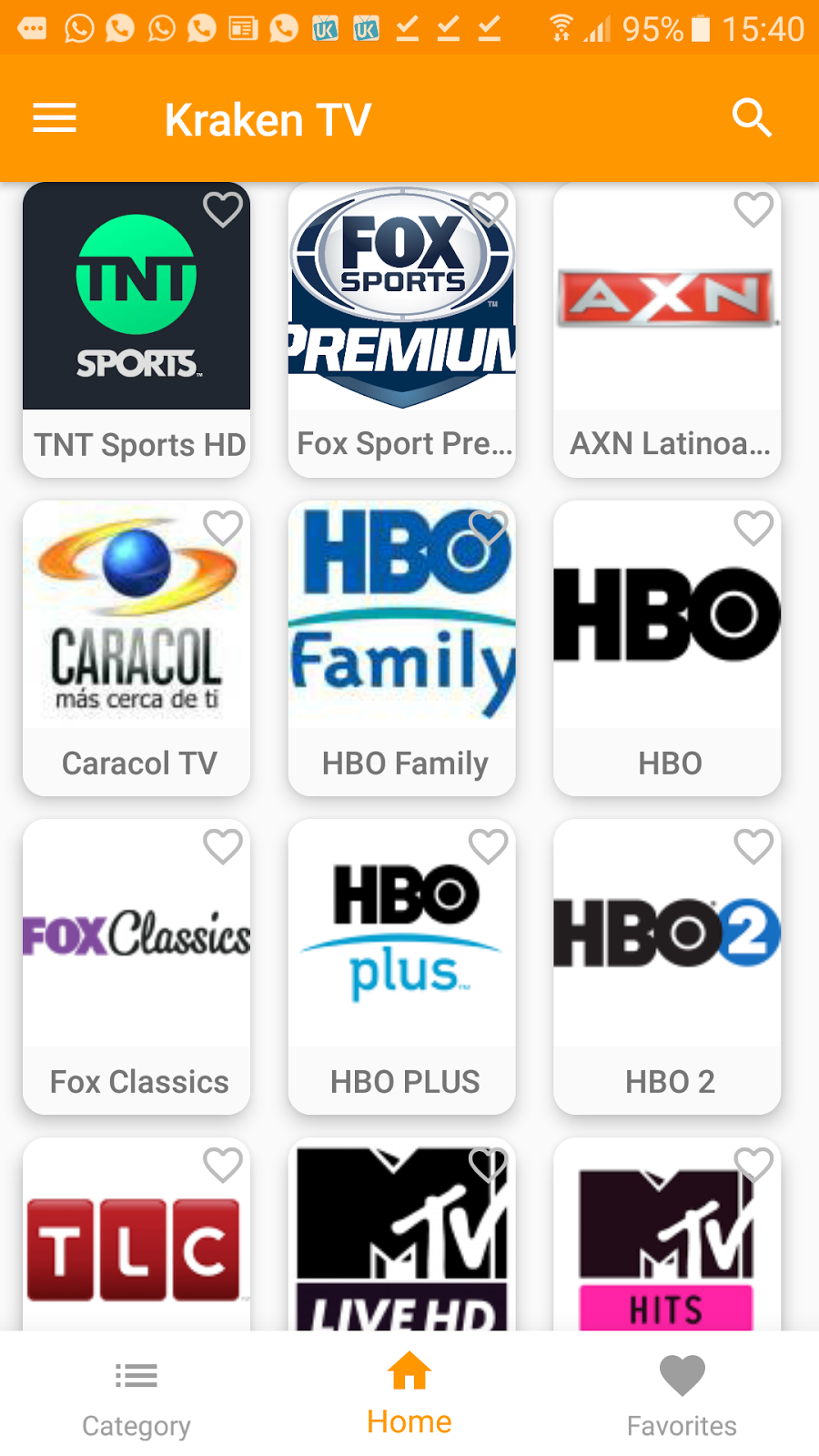Favorite the HBO 2 channel
Image resolution: width=819 pixels, height=1456 pixels.
(753, 847)
